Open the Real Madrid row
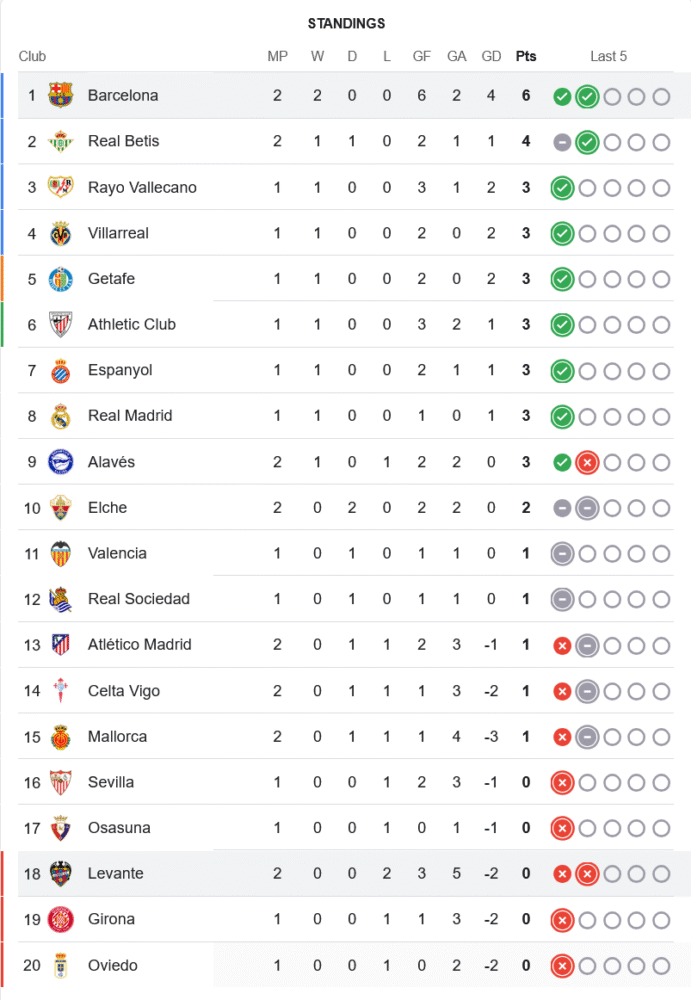The image size is (691, 1000). (130, 416)
